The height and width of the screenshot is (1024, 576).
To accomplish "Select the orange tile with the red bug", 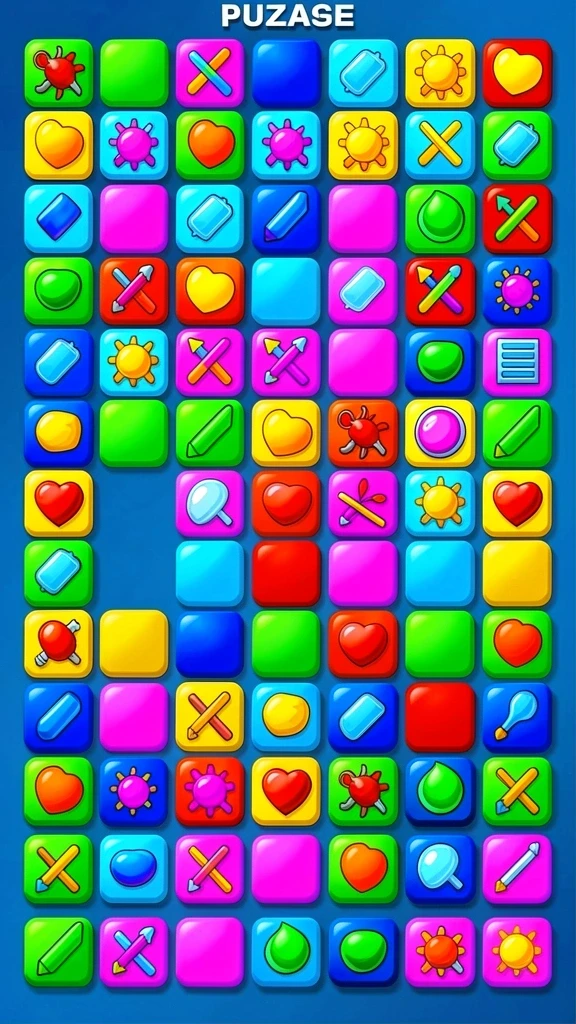I will point(363,432).
